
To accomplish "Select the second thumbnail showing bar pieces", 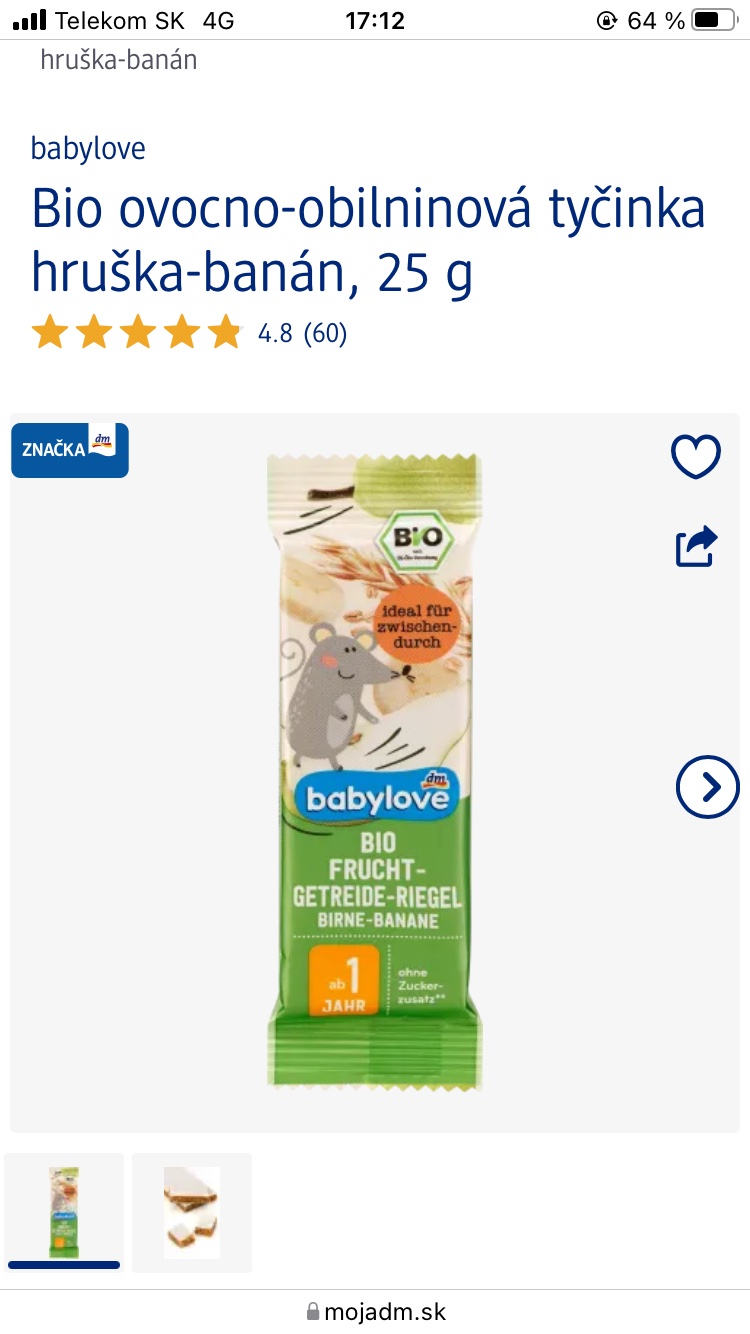I will [x=192, y=1211].
